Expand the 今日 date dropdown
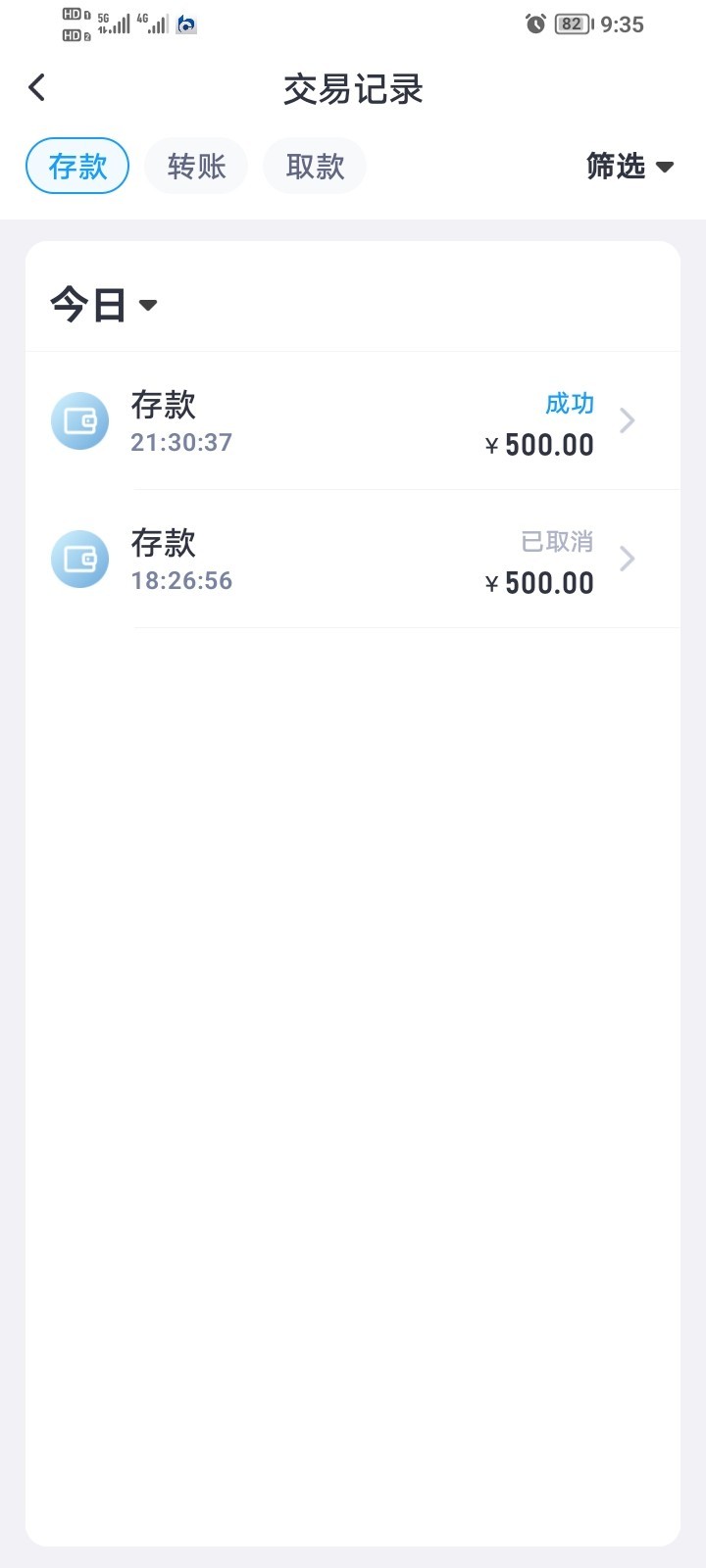The width and height of the screenshot is (706, 1568). (104, 305)
